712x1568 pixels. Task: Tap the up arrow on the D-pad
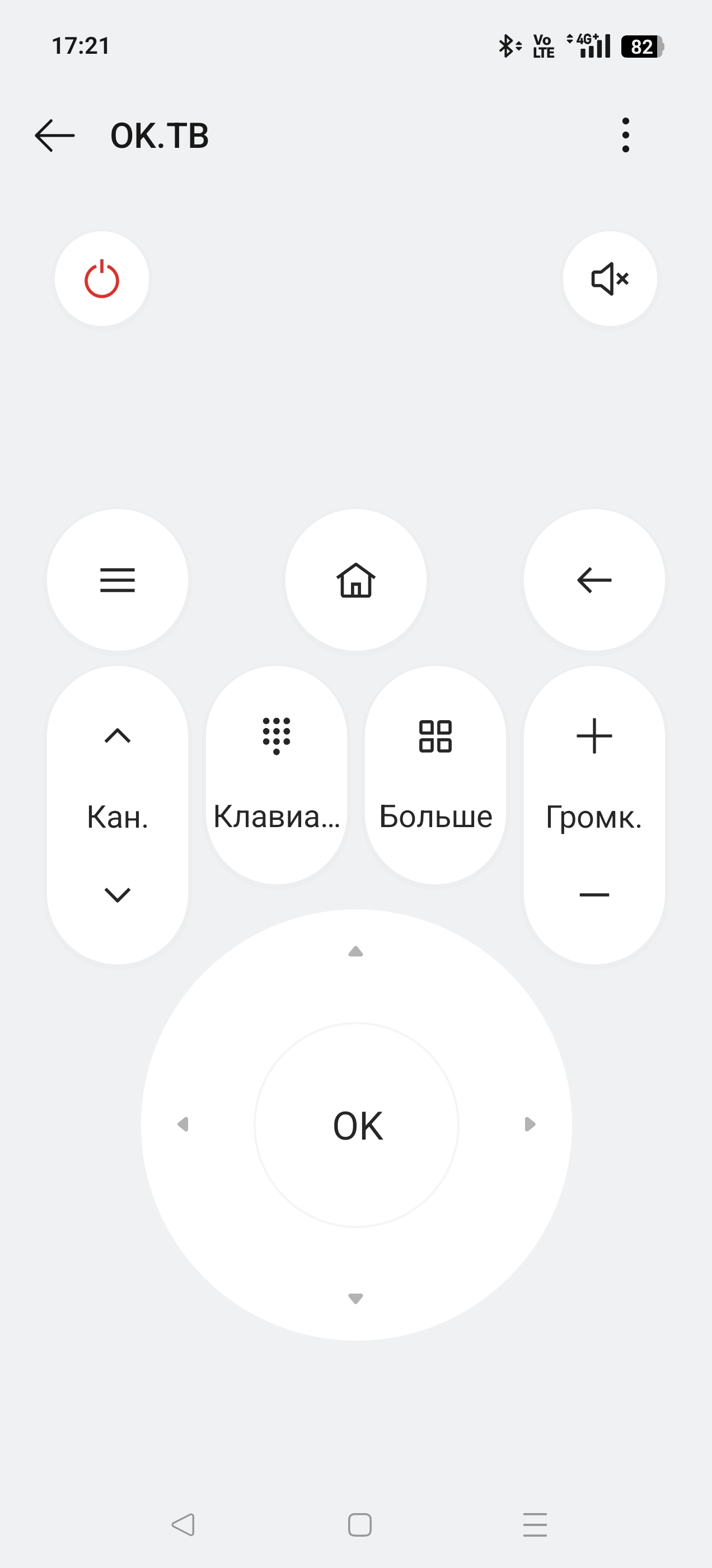pyautogui.click(x=356, y=951)
